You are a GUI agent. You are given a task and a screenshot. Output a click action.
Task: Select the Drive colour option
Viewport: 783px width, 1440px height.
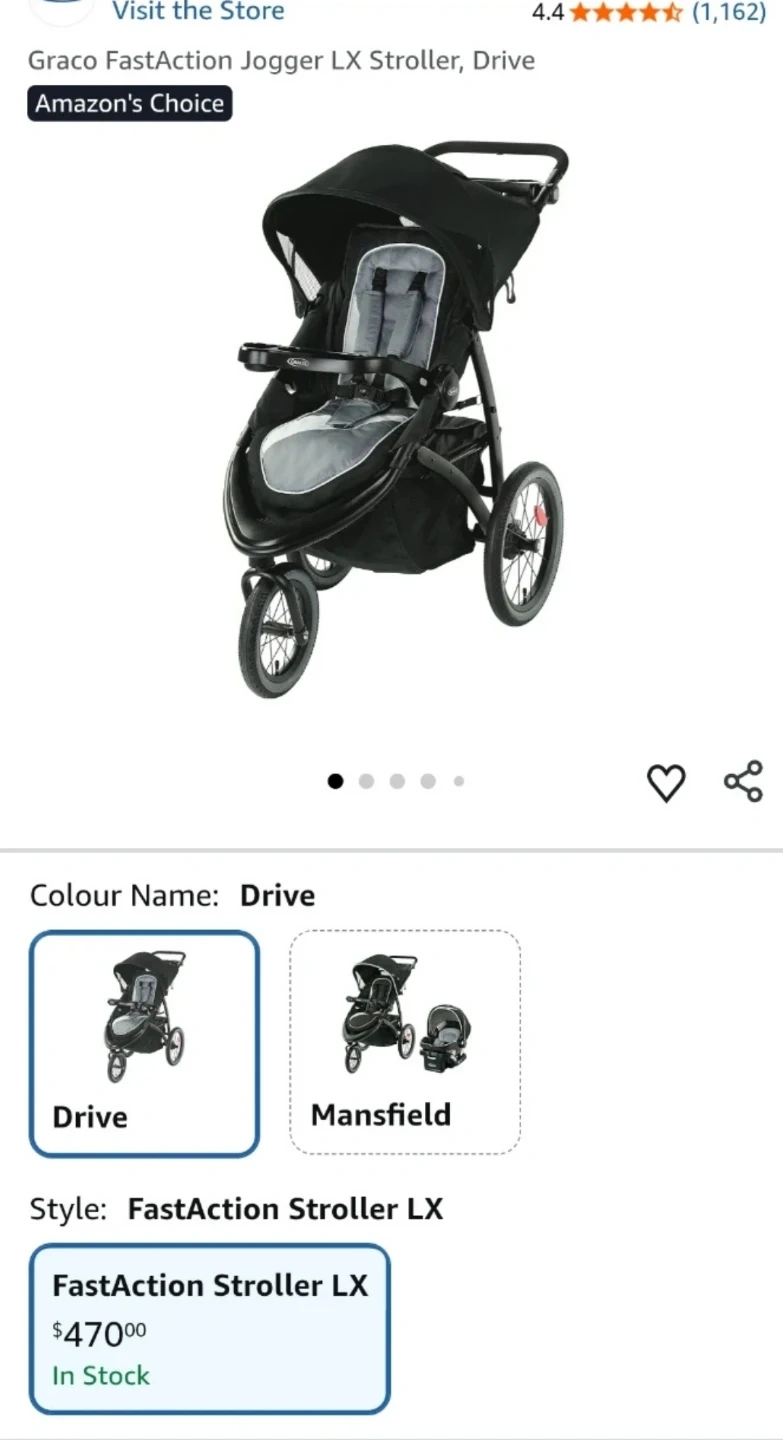pyautogui.click(x=144, y=1043)
